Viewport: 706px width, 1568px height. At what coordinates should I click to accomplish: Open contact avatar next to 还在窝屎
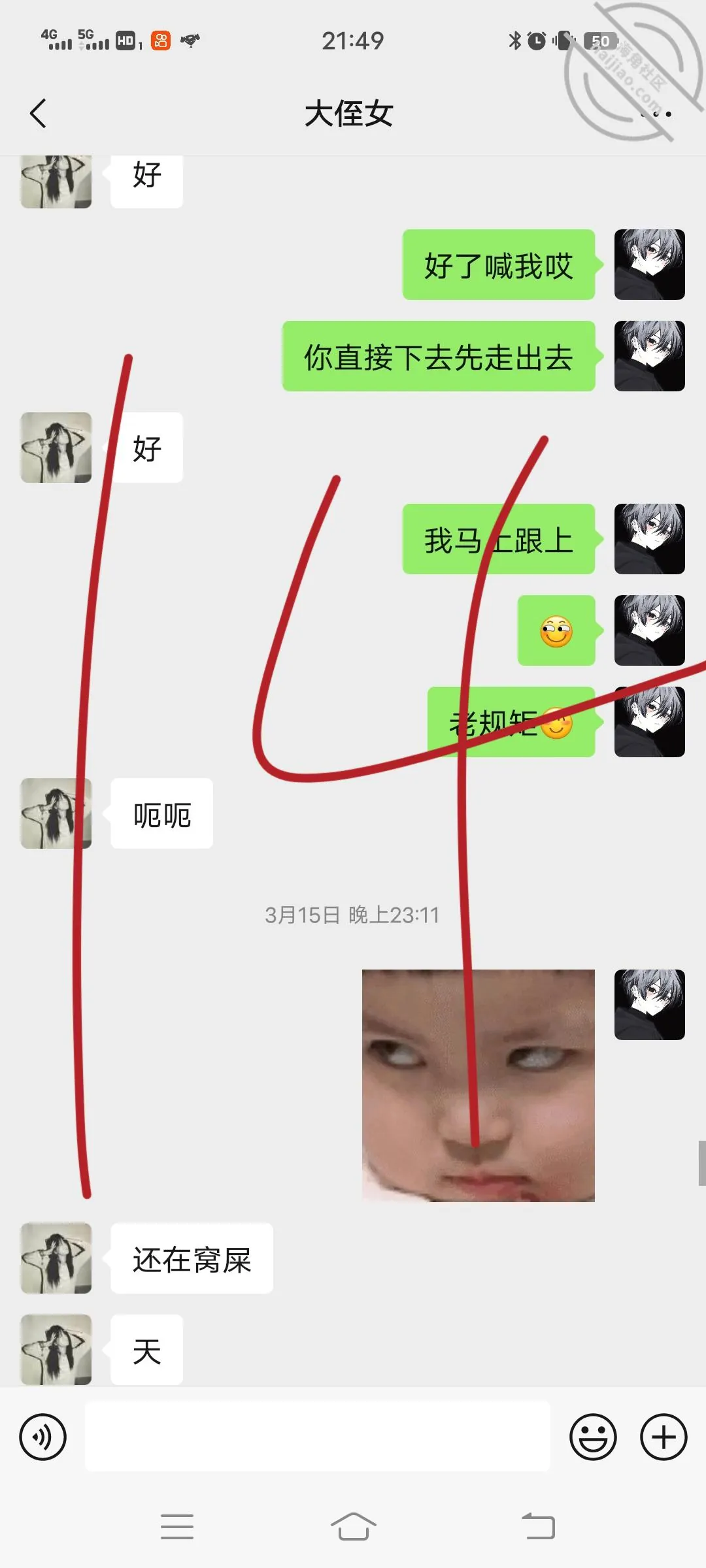click(x=56, y=1258)
